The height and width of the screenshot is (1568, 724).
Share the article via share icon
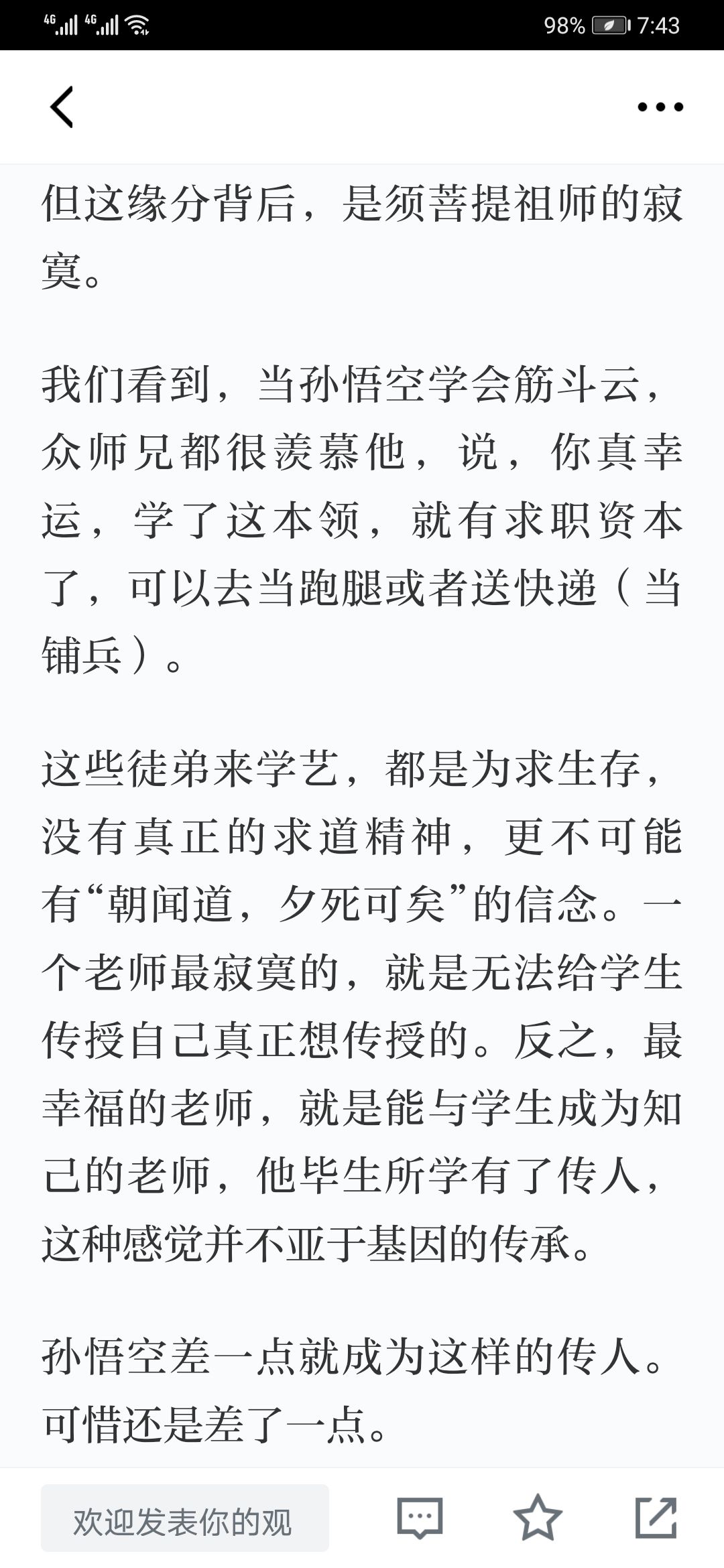(x=656, y=1518)
